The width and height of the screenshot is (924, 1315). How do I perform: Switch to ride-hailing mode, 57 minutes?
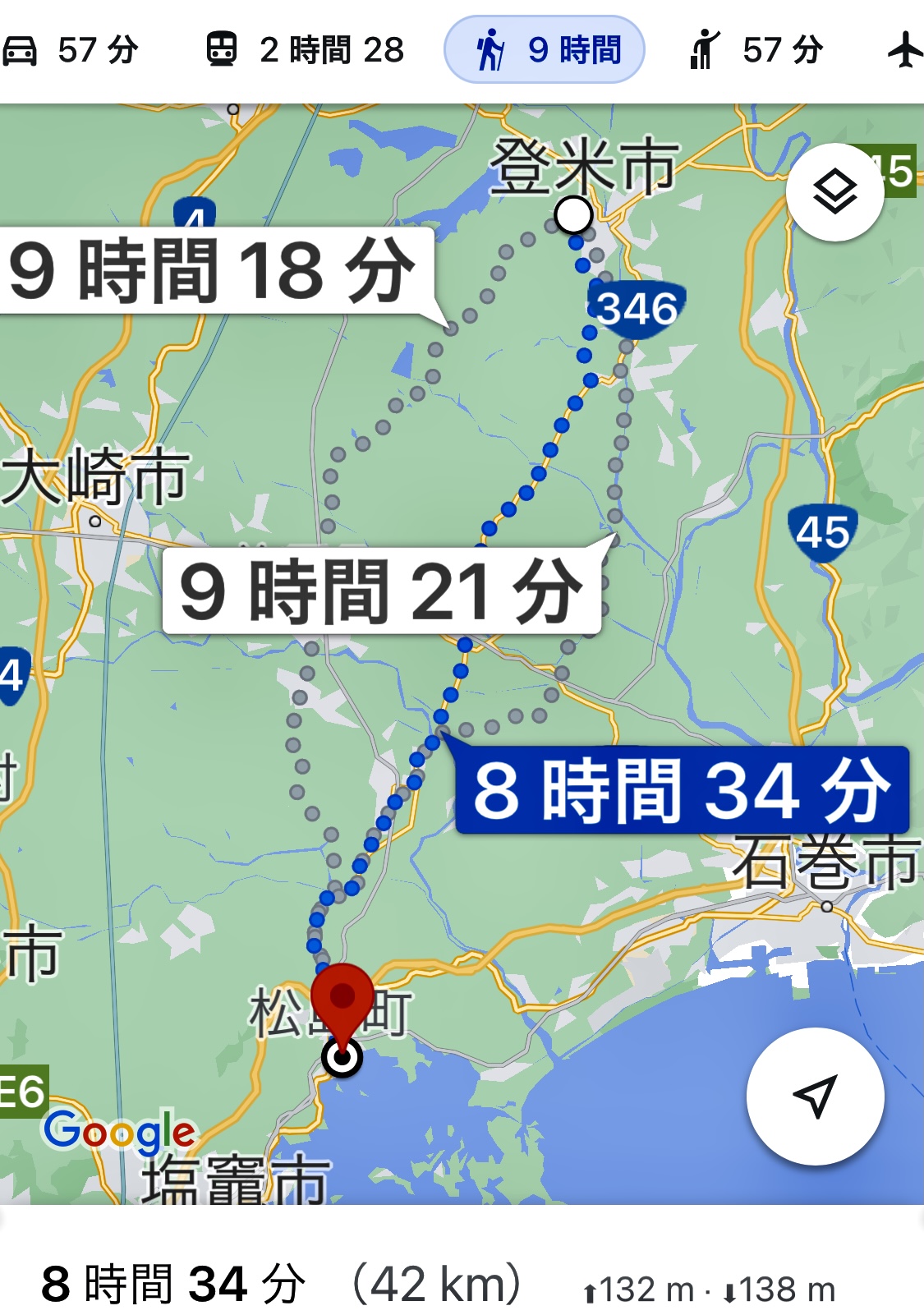(x=756, y=50)
